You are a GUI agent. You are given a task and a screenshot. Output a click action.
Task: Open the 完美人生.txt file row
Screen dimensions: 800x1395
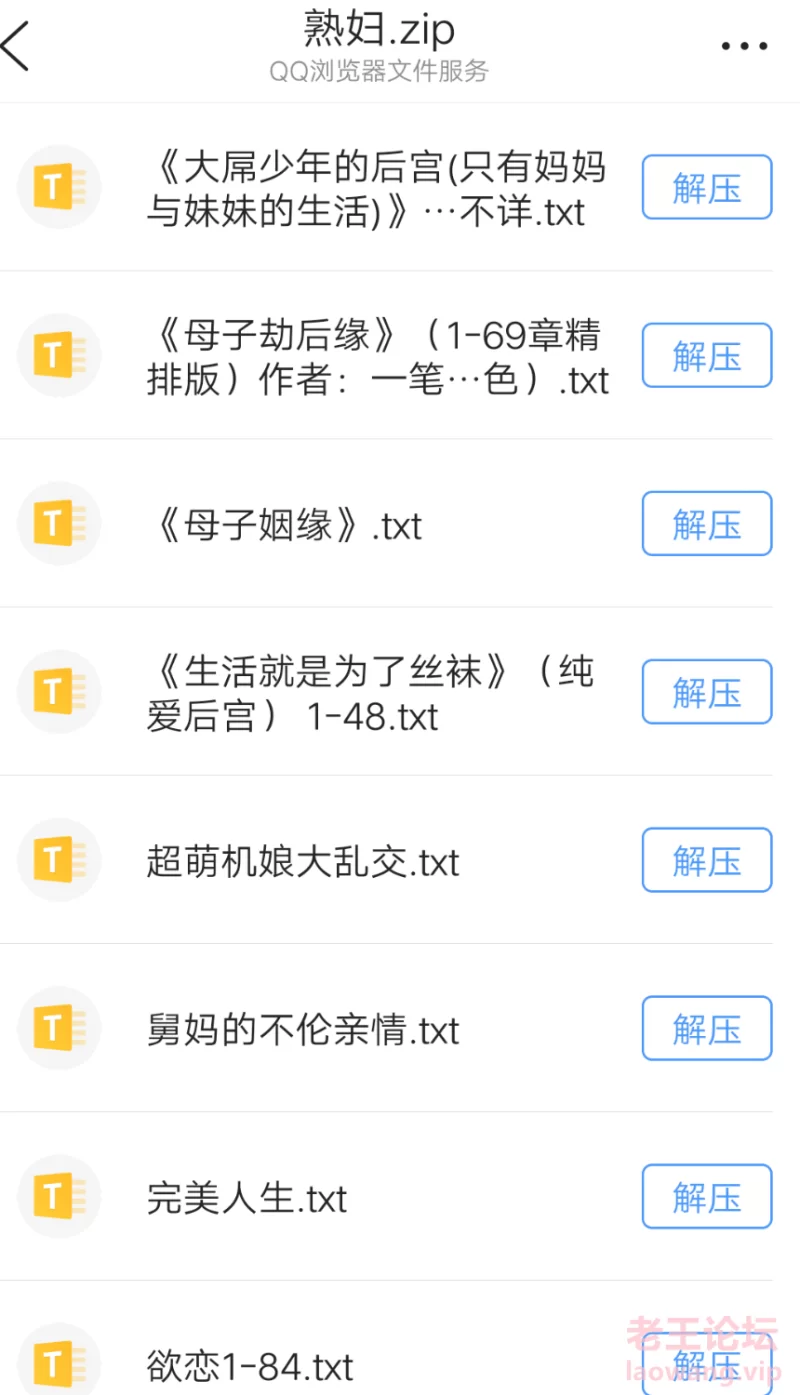point(400,1196)
